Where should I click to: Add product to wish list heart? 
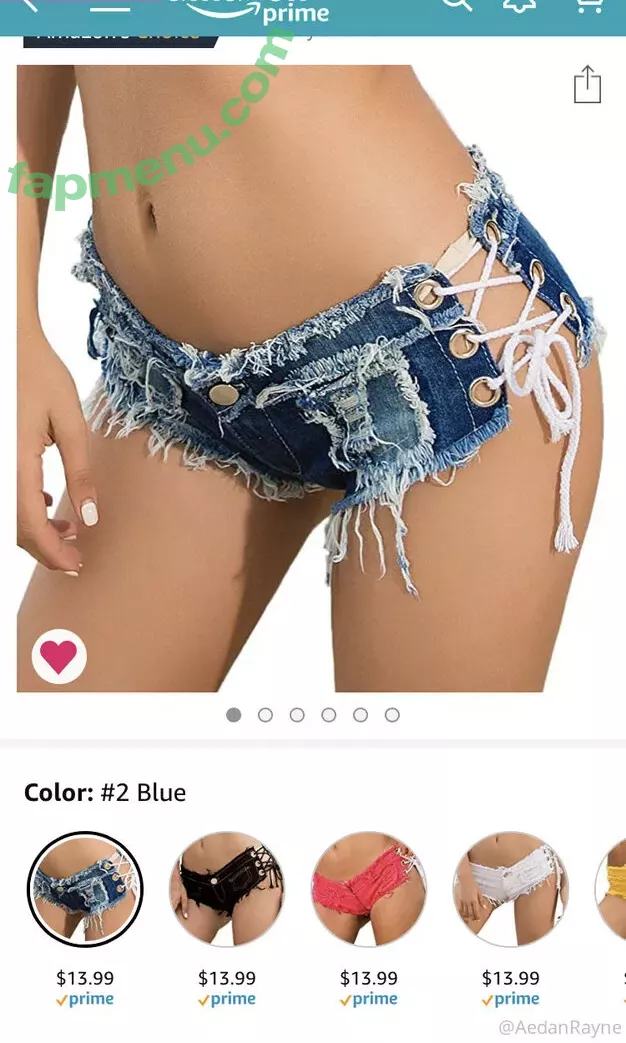(59, 656)
